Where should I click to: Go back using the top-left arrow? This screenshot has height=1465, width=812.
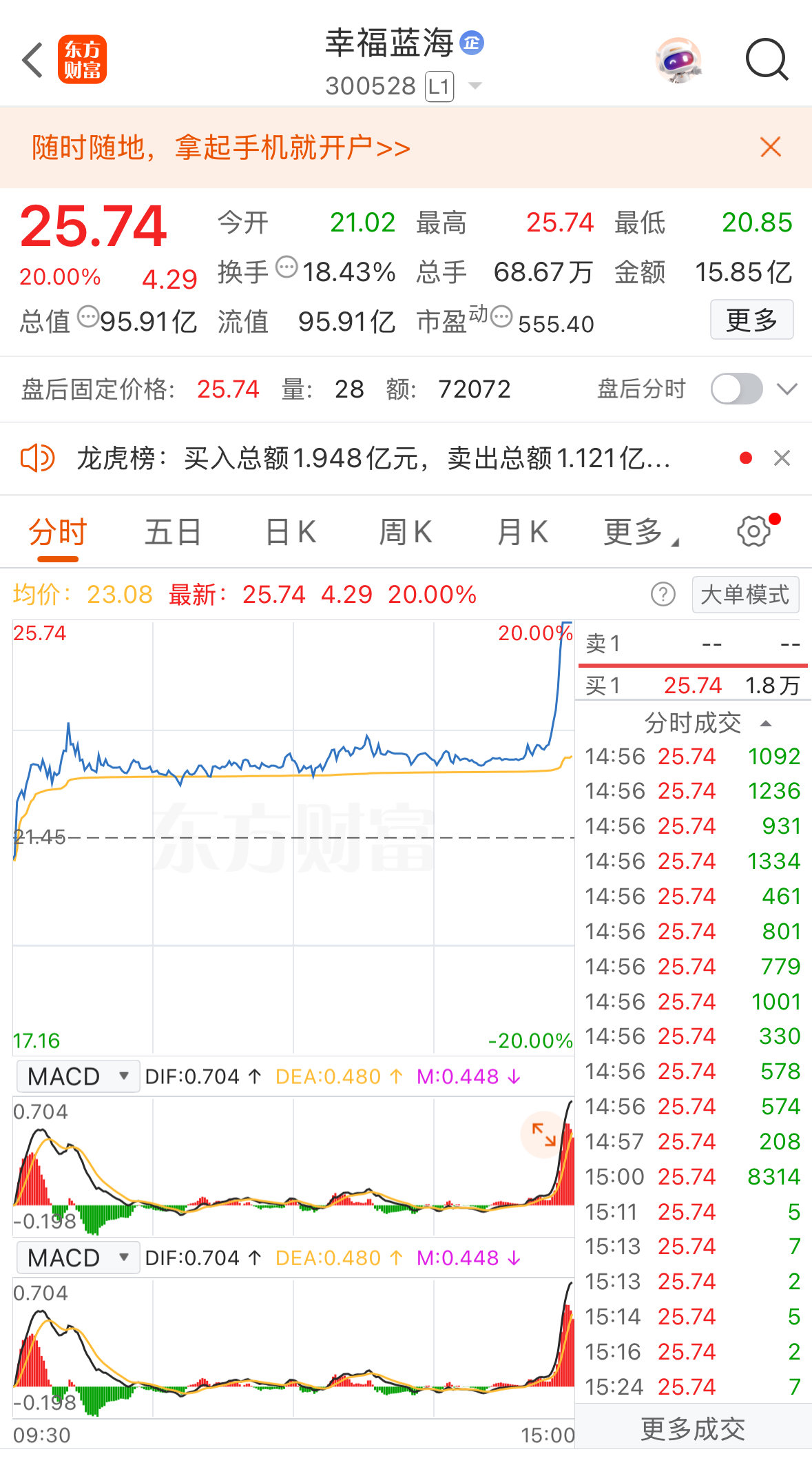32,60
